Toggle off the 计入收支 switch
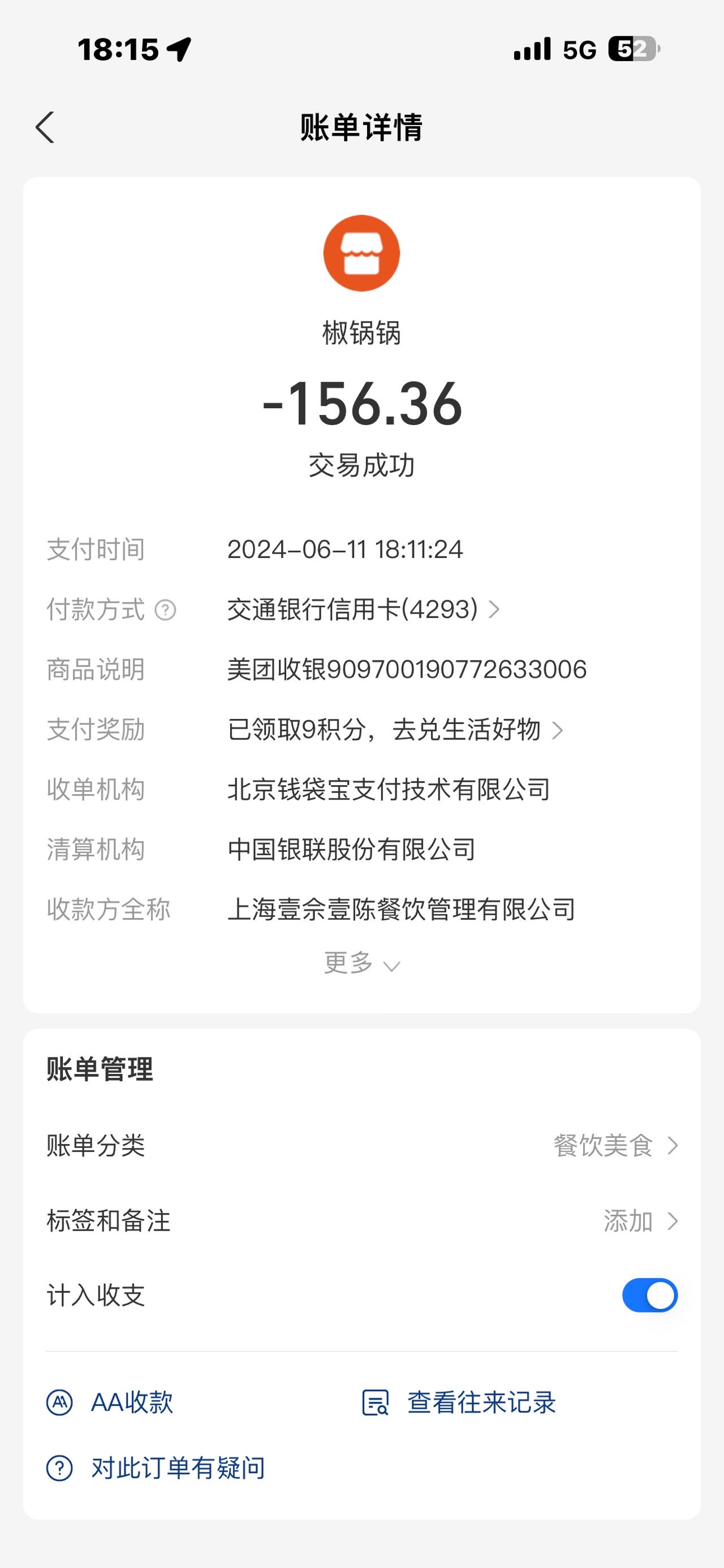 (x=650, y=1296)
